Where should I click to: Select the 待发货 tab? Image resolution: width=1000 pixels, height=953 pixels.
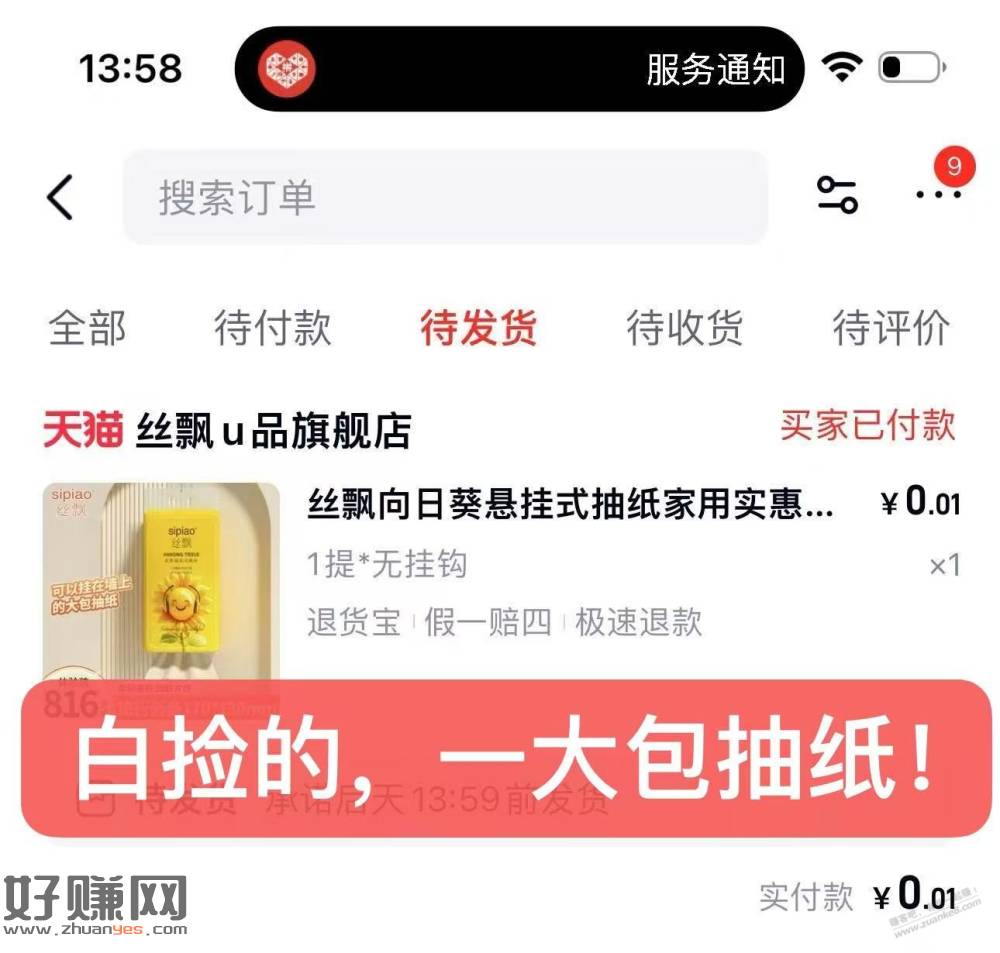click(x=478, y=328)
